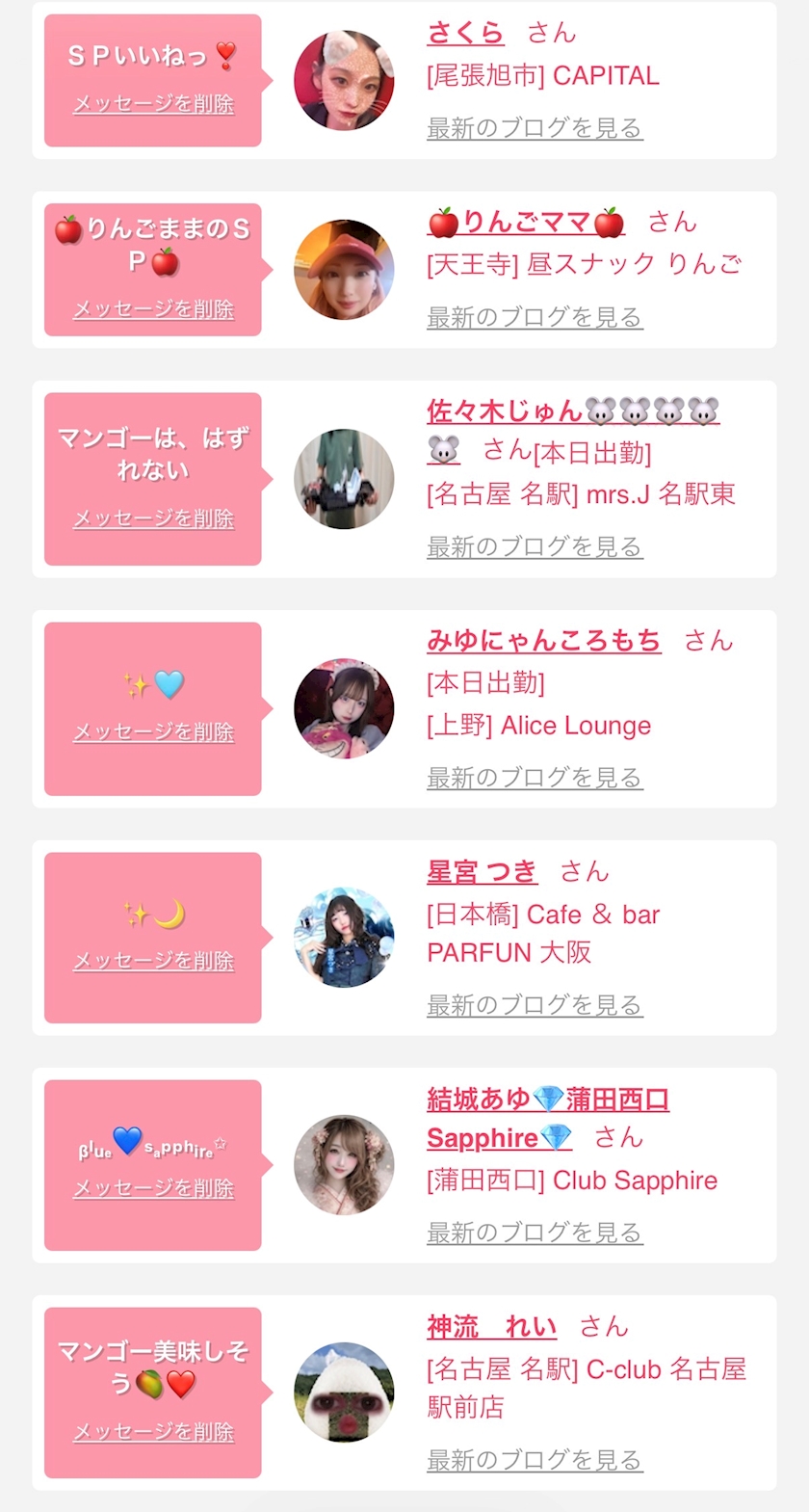The height and width of the screenshot is (1512, 809).
Task: View latest blog of りんごママ
Action: pyautogui.click(x=534, y=317)
